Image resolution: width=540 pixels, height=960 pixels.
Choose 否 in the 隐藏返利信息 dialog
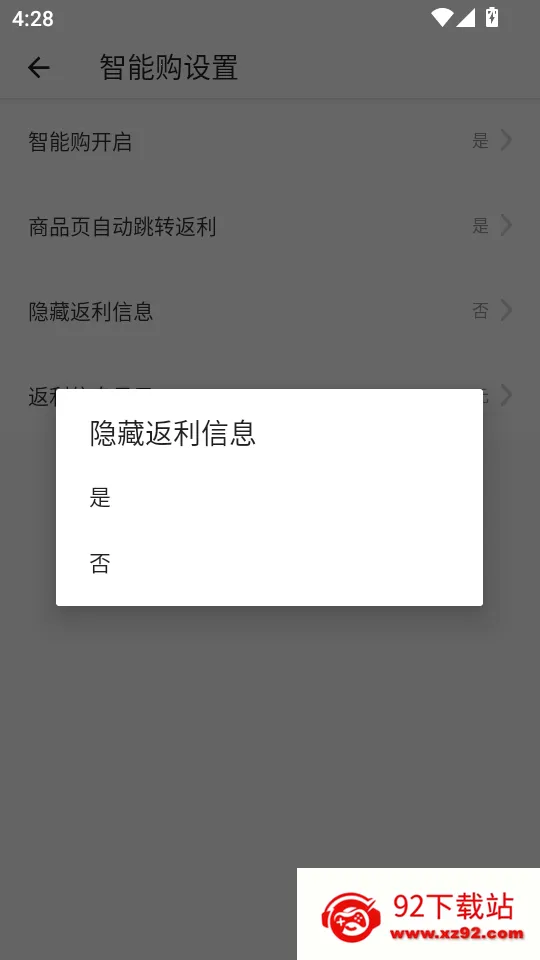pos(269,563)
